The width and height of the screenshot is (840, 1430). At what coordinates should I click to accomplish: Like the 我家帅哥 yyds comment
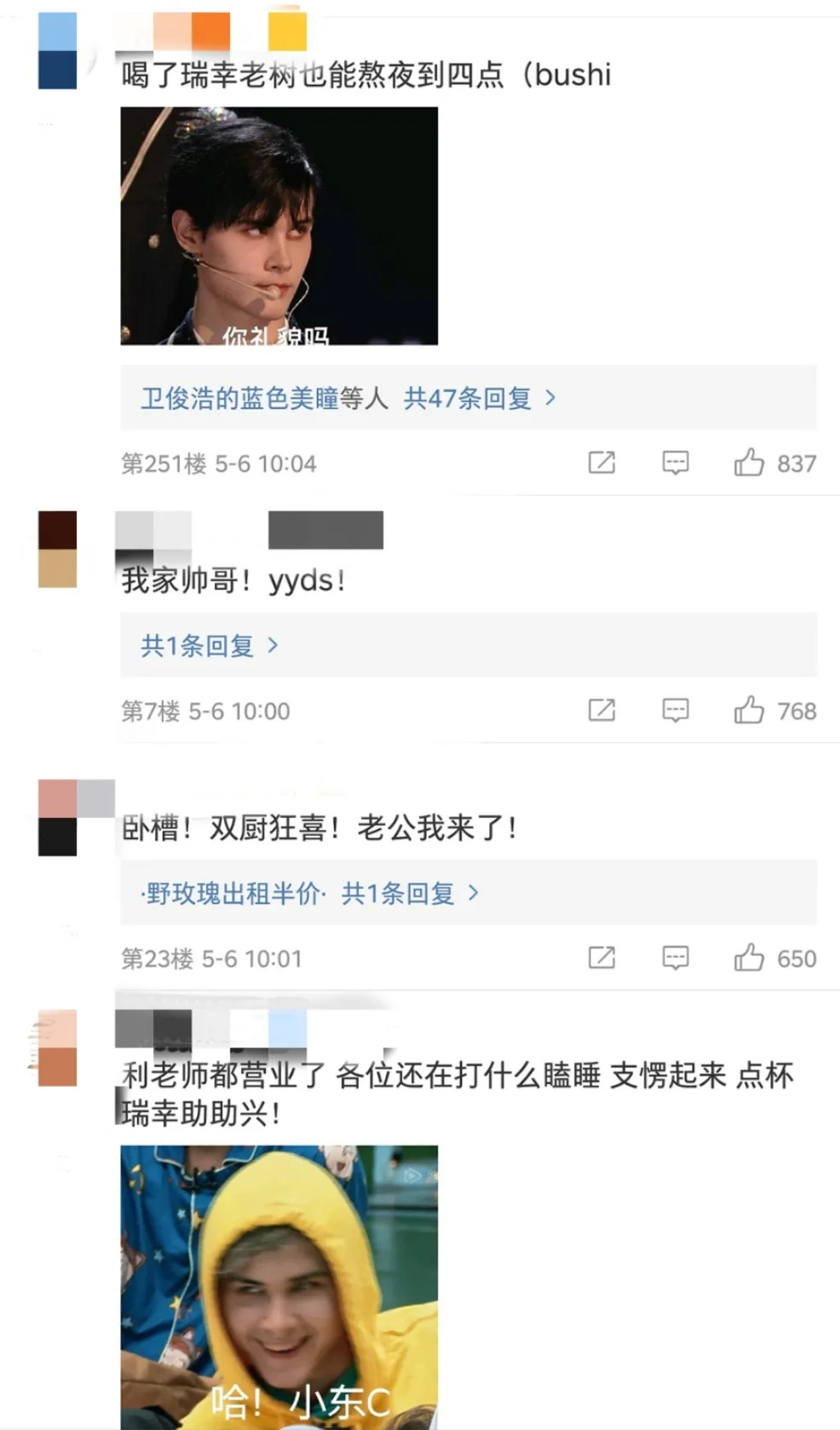click(750, 710)
